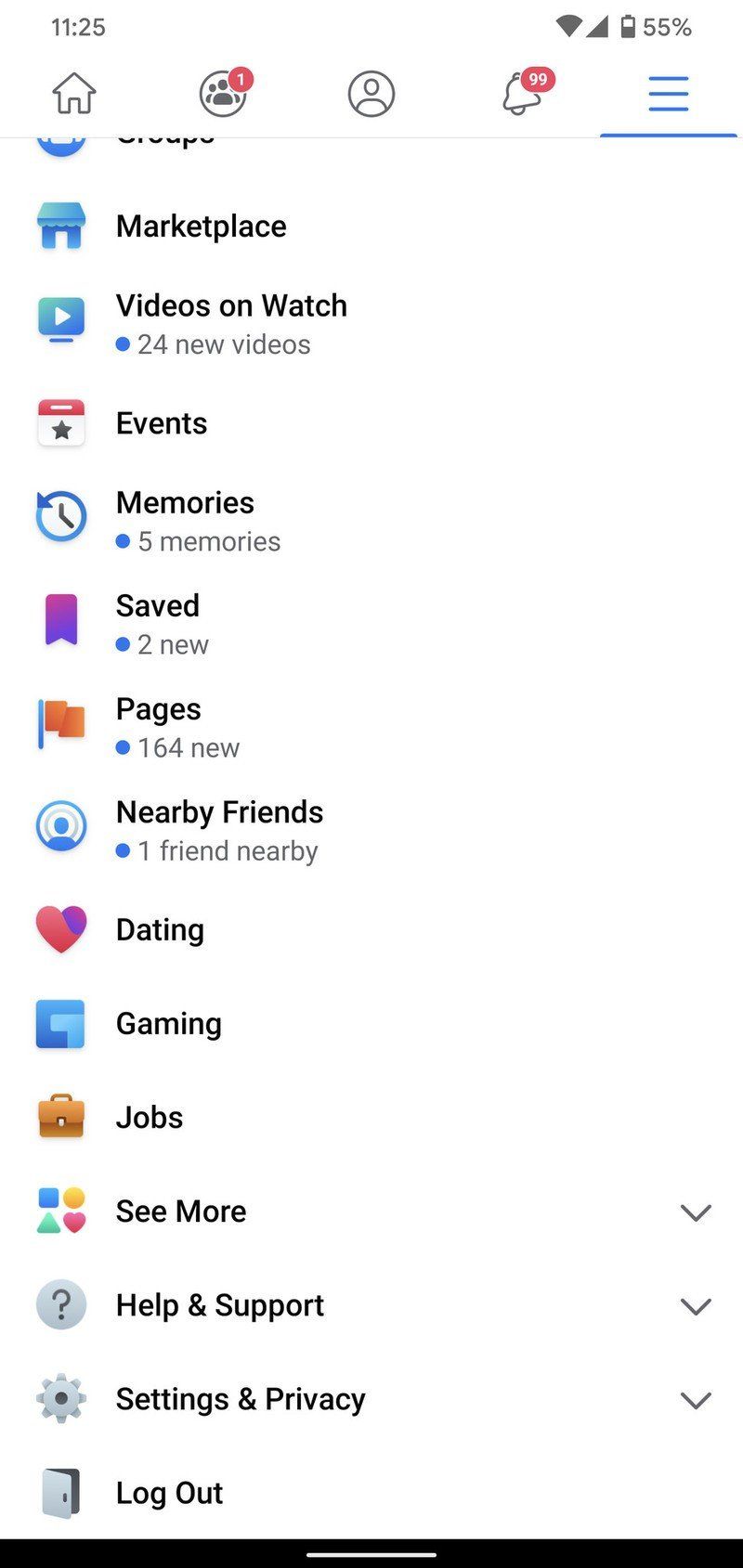Go to the Home feed tab

(74, 94)
